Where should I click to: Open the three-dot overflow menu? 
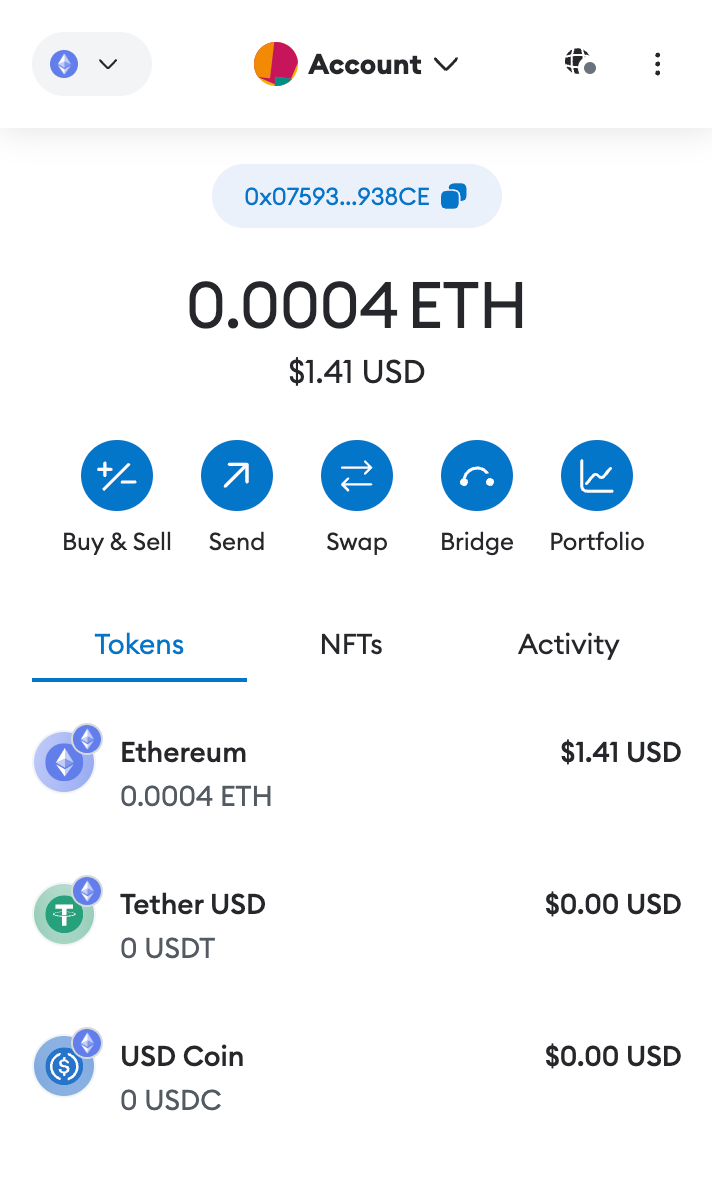[x=657, y=65]
